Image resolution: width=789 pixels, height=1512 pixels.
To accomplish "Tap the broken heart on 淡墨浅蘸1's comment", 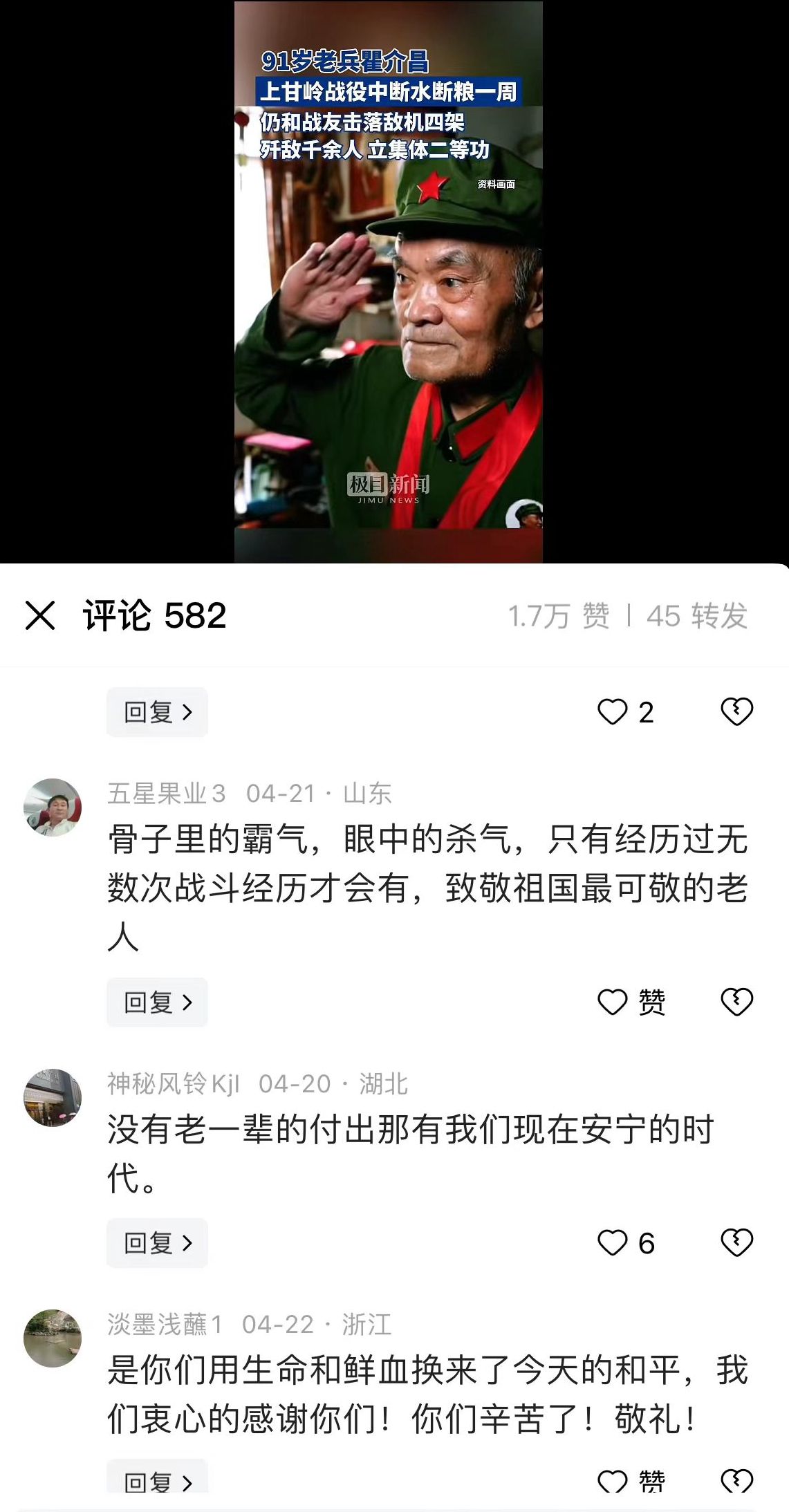I will coord(735,1480).
